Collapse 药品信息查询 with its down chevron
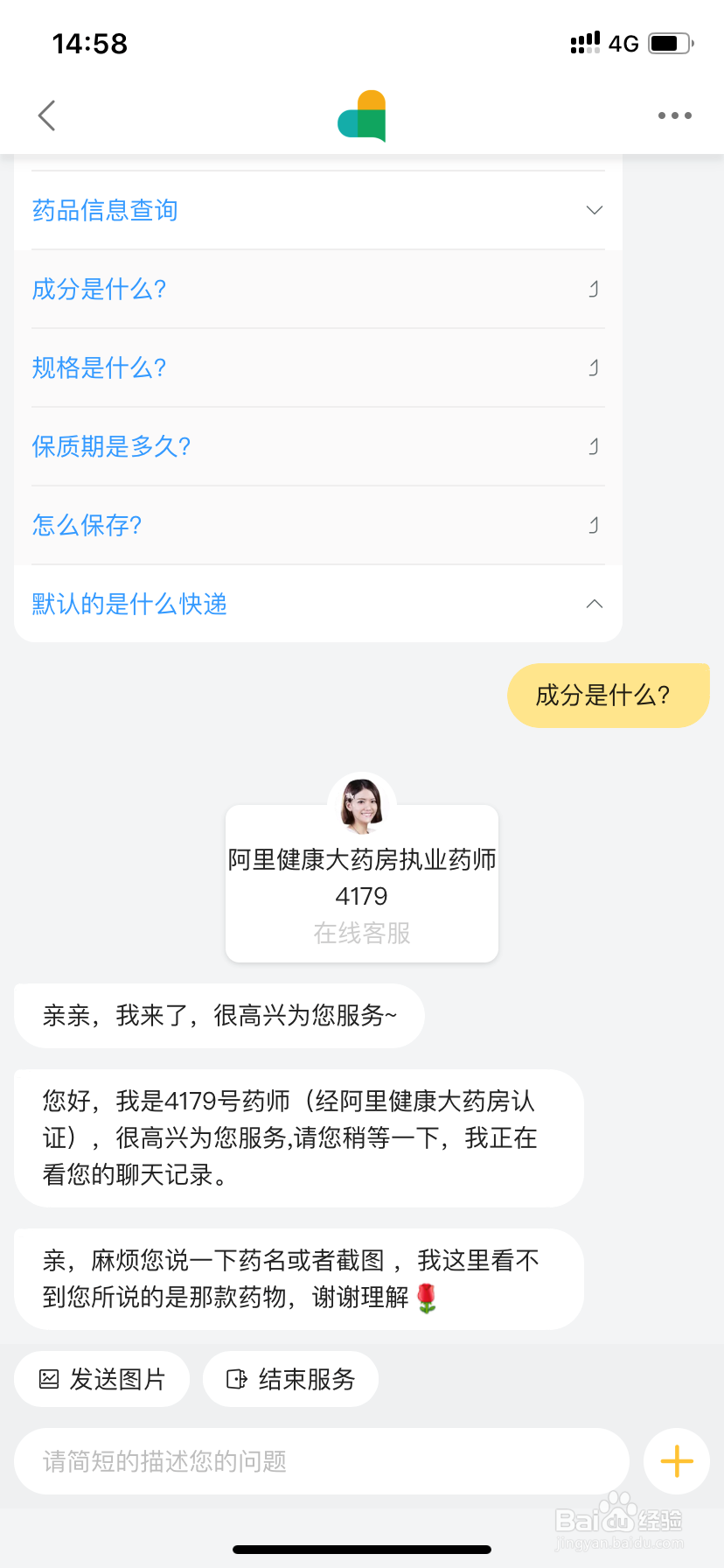The width and height of the screenshot is (724, 1568). (x=594, y=210)
